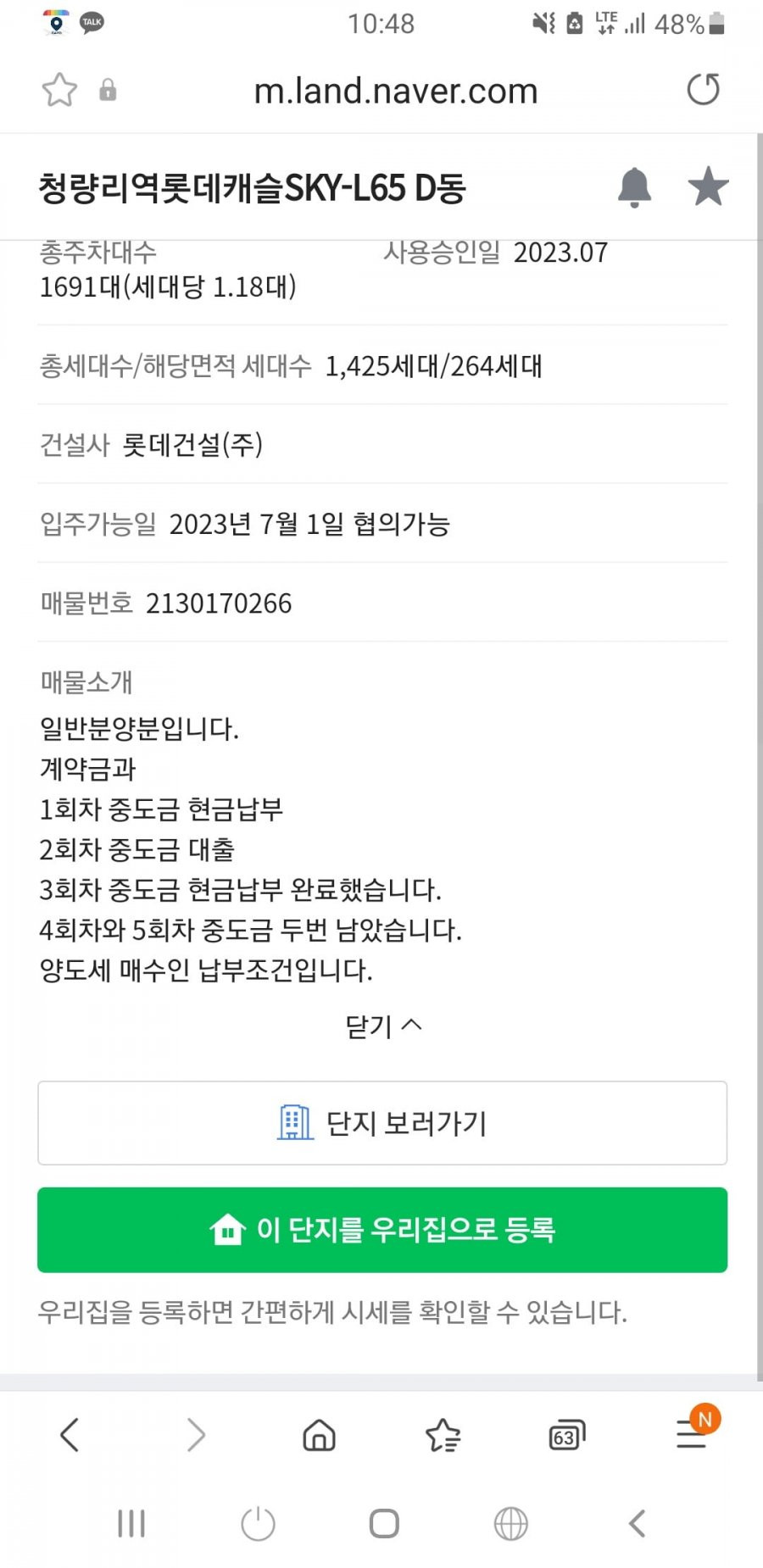Tap the m.land.naver.com address bar
This screenshot has width=763, height=1568.
(x=396, y=91)
